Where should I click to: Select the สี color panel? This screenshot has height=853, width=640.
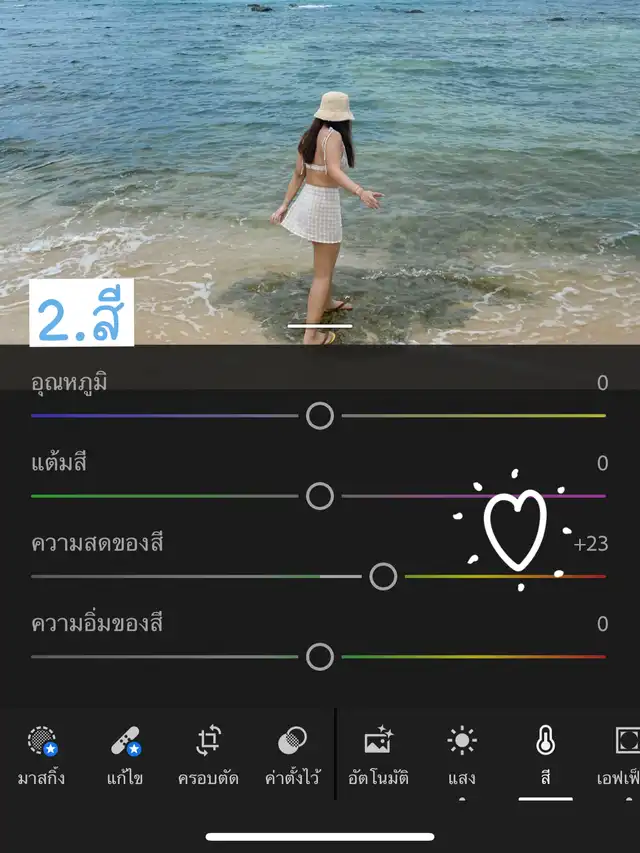pyautogui.click(x=545, y=753)
